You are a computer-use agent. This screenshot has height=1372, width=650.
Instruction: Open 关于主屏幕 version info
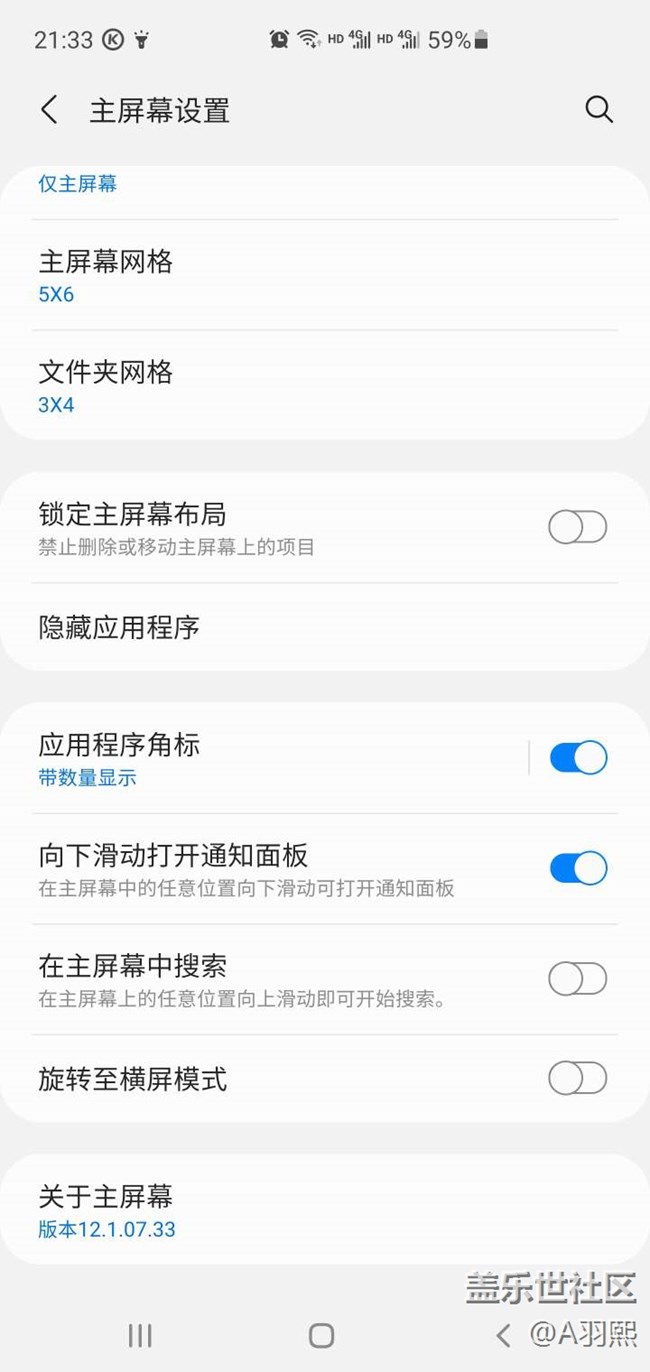(300, 1210)
